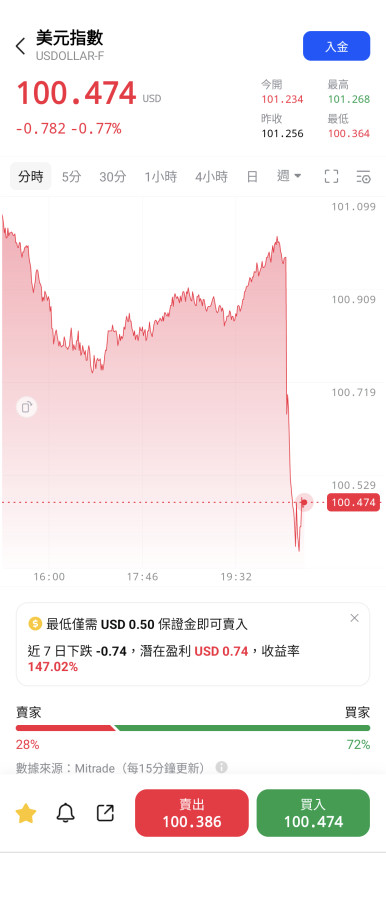
Task: Switch to the 1小時 chart interval
Action: click(x=161, y=176)
